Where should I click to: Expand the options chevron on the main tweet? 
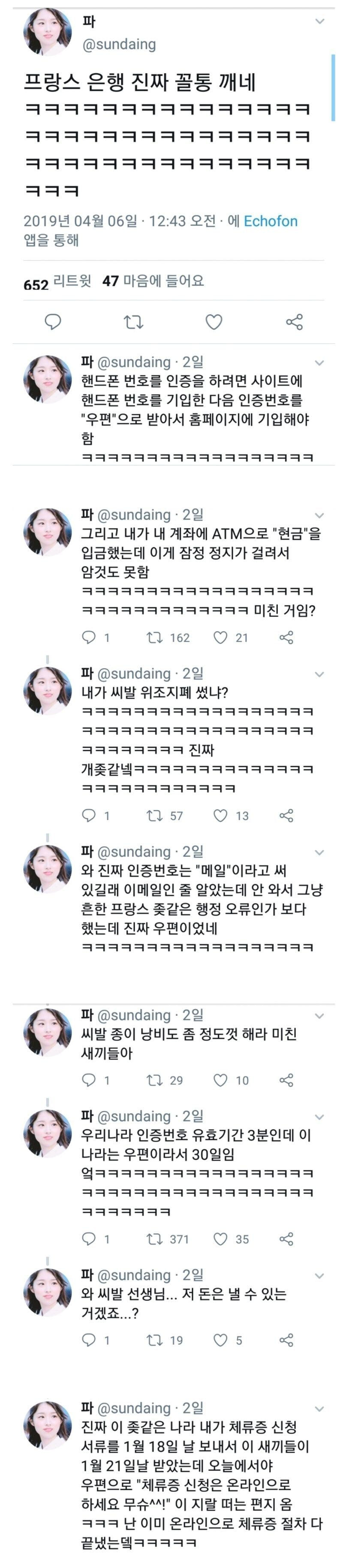click(320, 22)
